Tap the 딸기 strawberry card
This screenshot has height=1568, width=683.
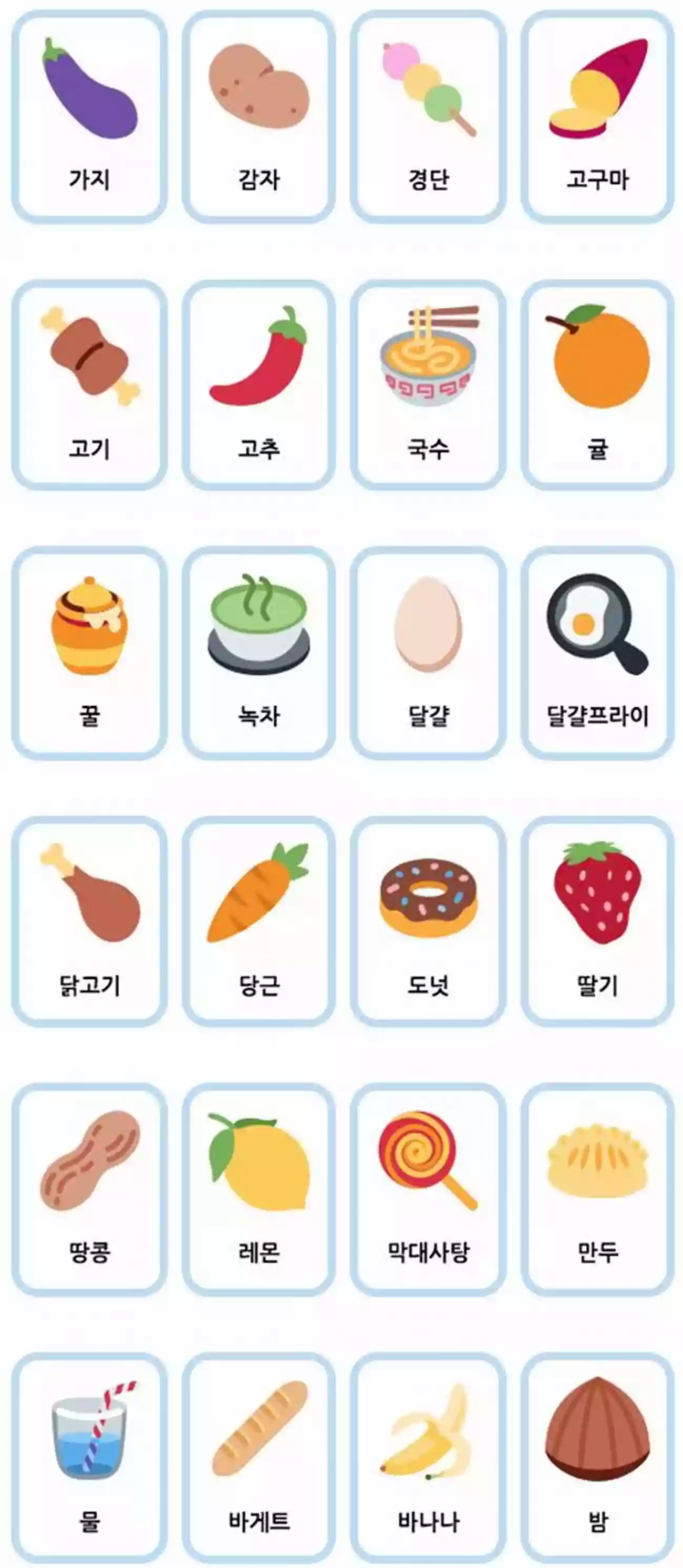(x=597, y=922)
